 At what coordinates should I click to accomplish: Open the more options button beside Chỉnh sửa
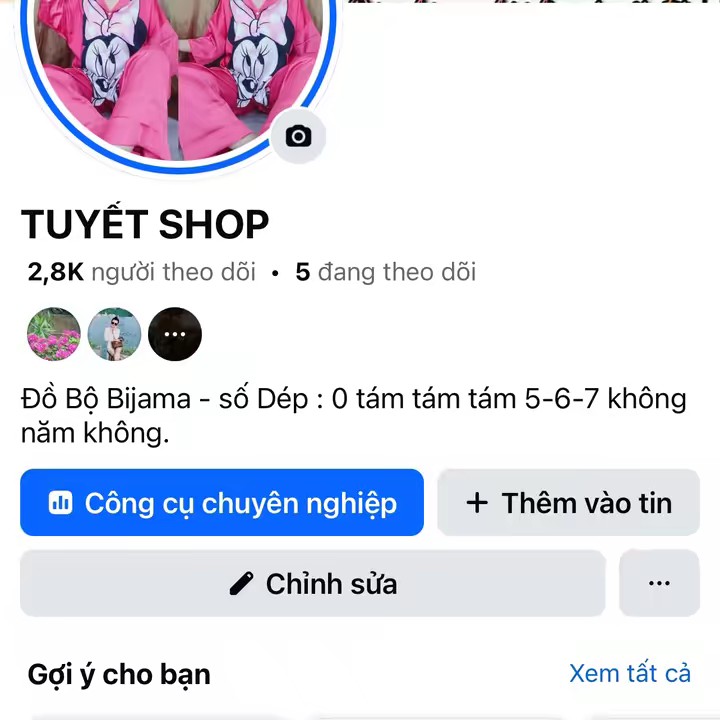point(659,584)
